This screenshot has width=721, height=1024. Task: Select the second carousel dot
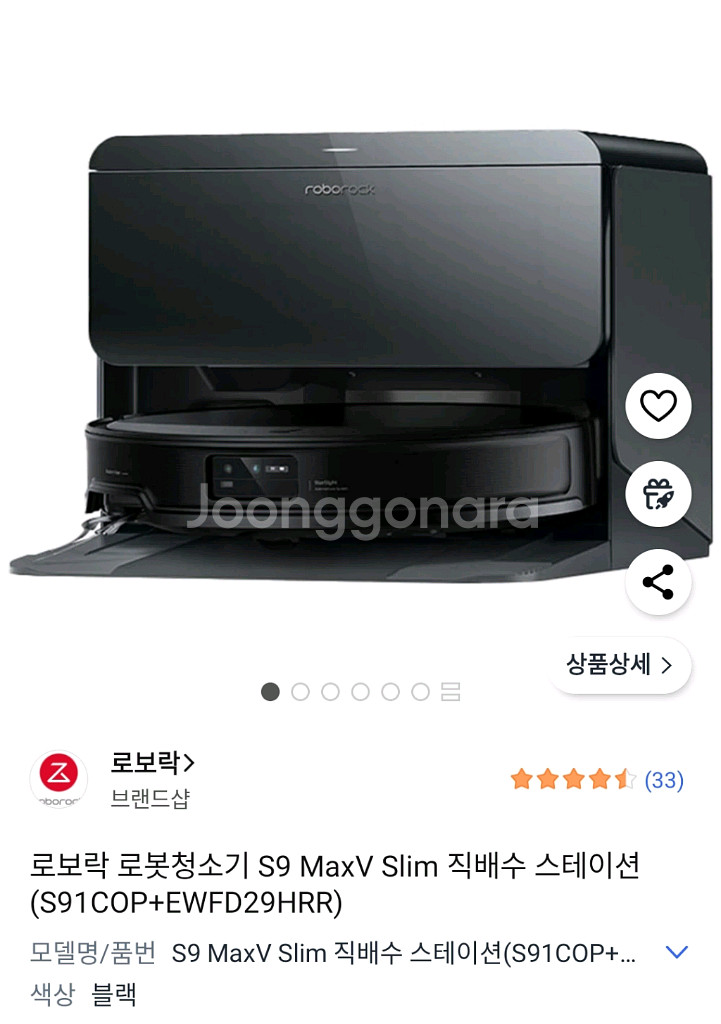coord(300,690)
